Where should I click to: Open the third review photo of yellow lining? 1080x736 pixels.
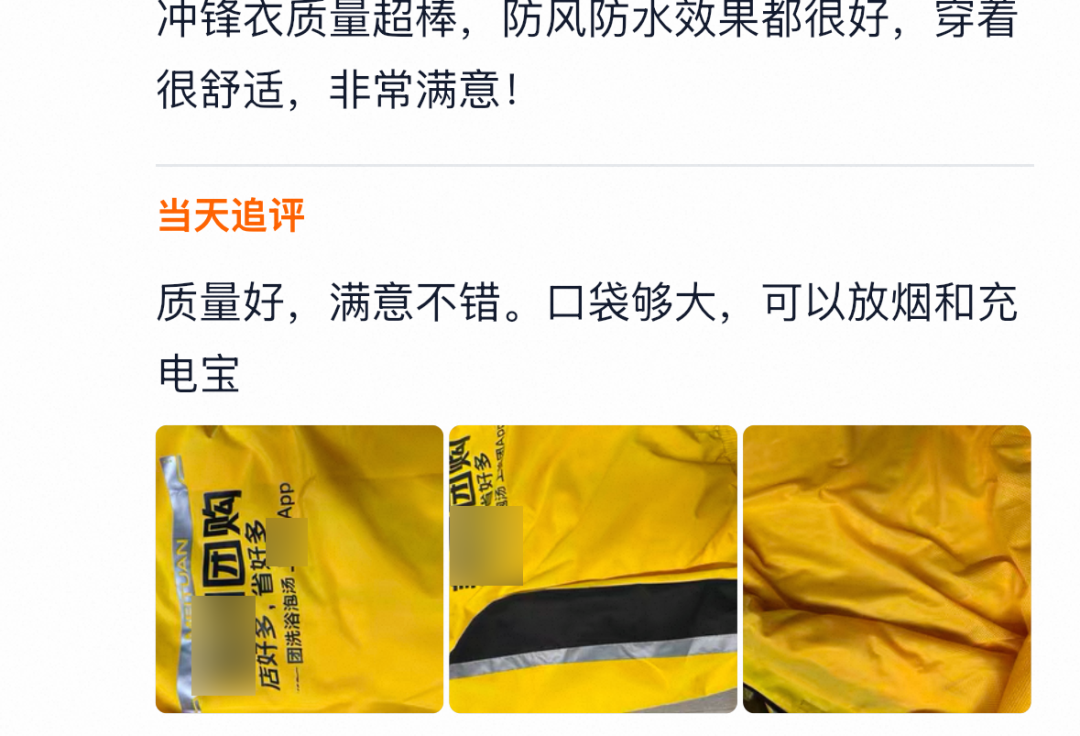click(886, 569)
